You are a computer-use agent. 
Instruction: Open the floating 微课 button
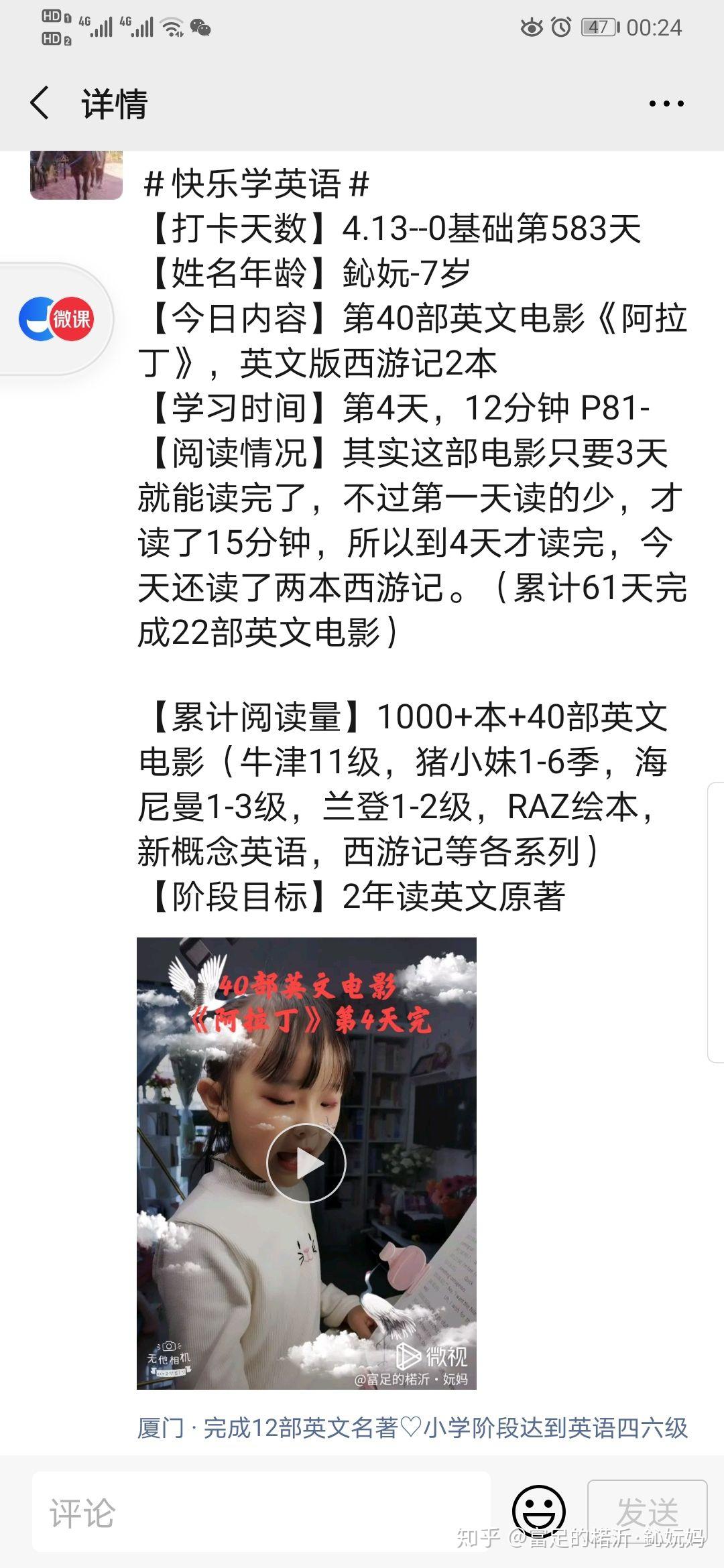click(x=56, y=319)
